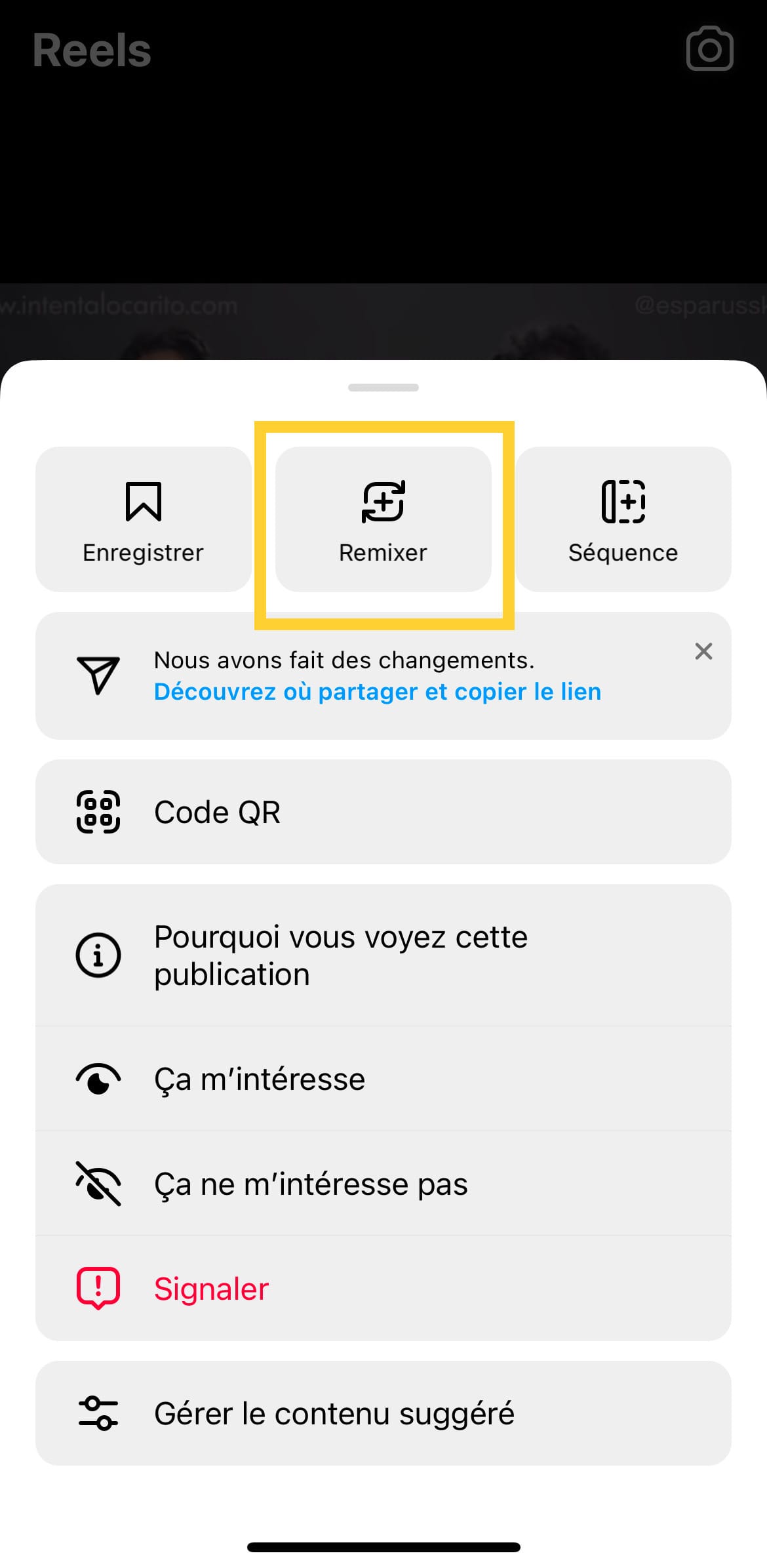
Task: Tap Pourquoi vous voyez cette publication
Action: pyautogui.click(x=341, y=955)
